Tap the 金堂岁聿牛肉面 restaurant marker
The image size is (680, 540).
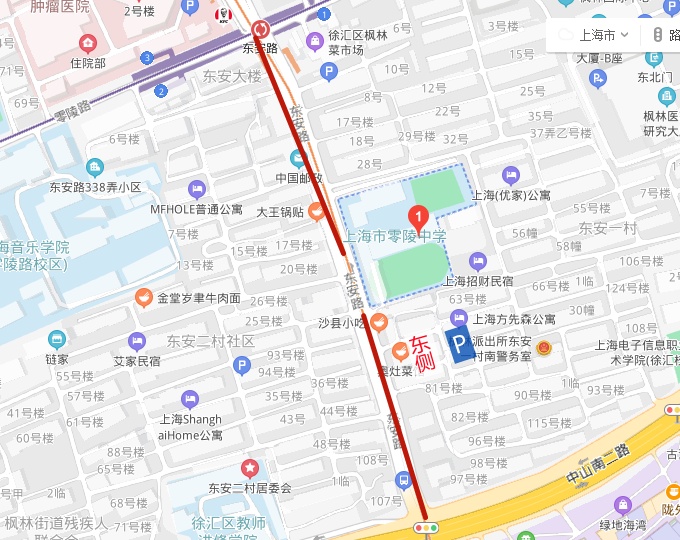(145, 298)
